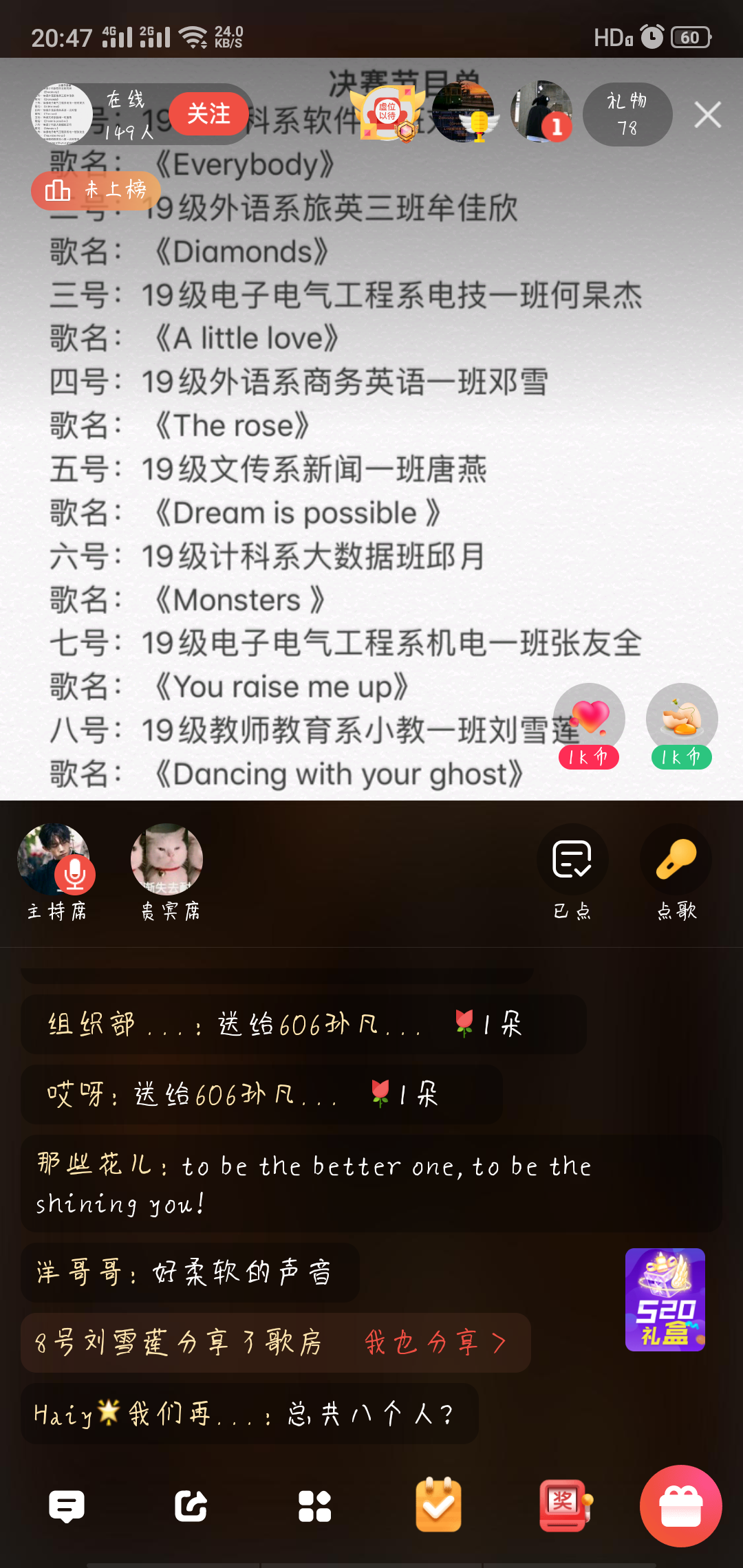743x1568 pixels.
Task: Open the 礼物 78 gift counter
Action: pyautogui.click(x=627, y=115)
